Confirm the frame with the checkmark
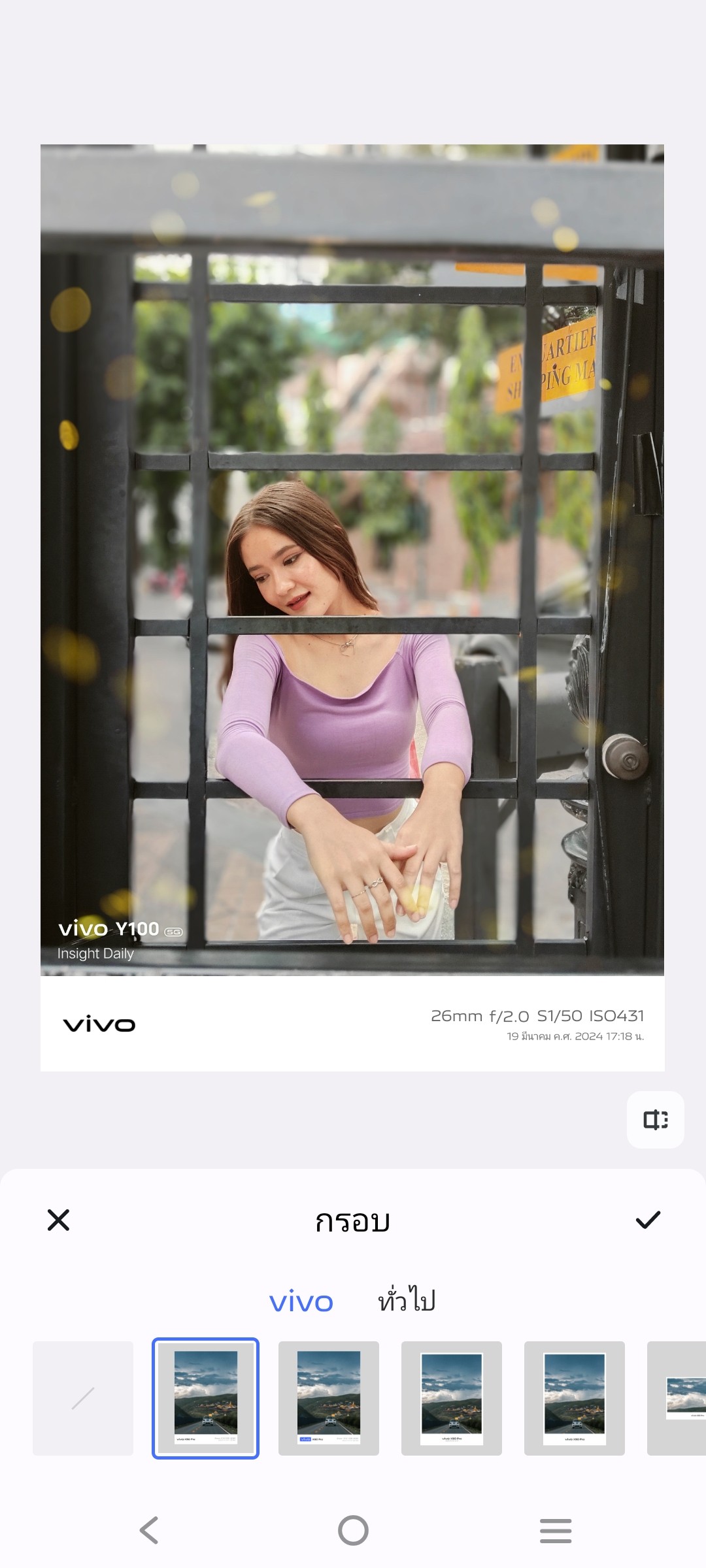Image resolution: width=706 pixels, height=1568 pixels. click(x=648, y=1220)
